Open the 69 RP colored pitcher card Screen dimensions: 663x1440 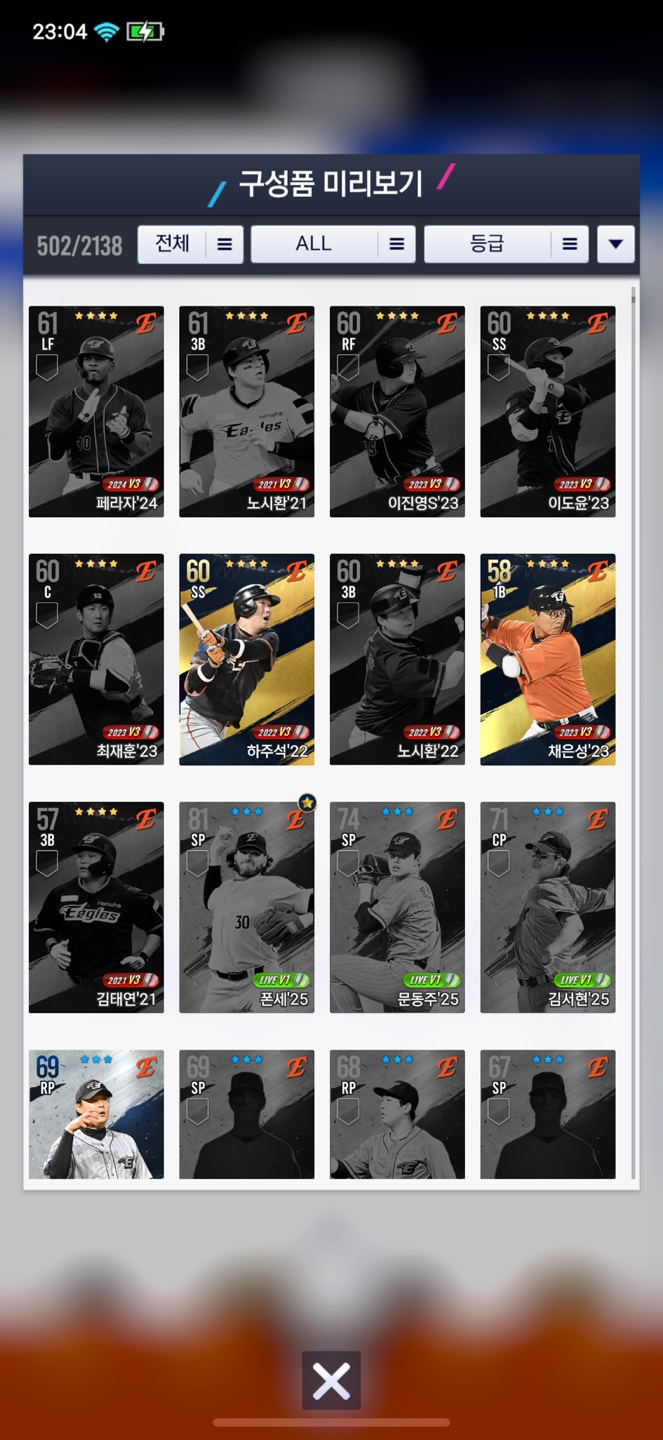tap(96, 1114)
